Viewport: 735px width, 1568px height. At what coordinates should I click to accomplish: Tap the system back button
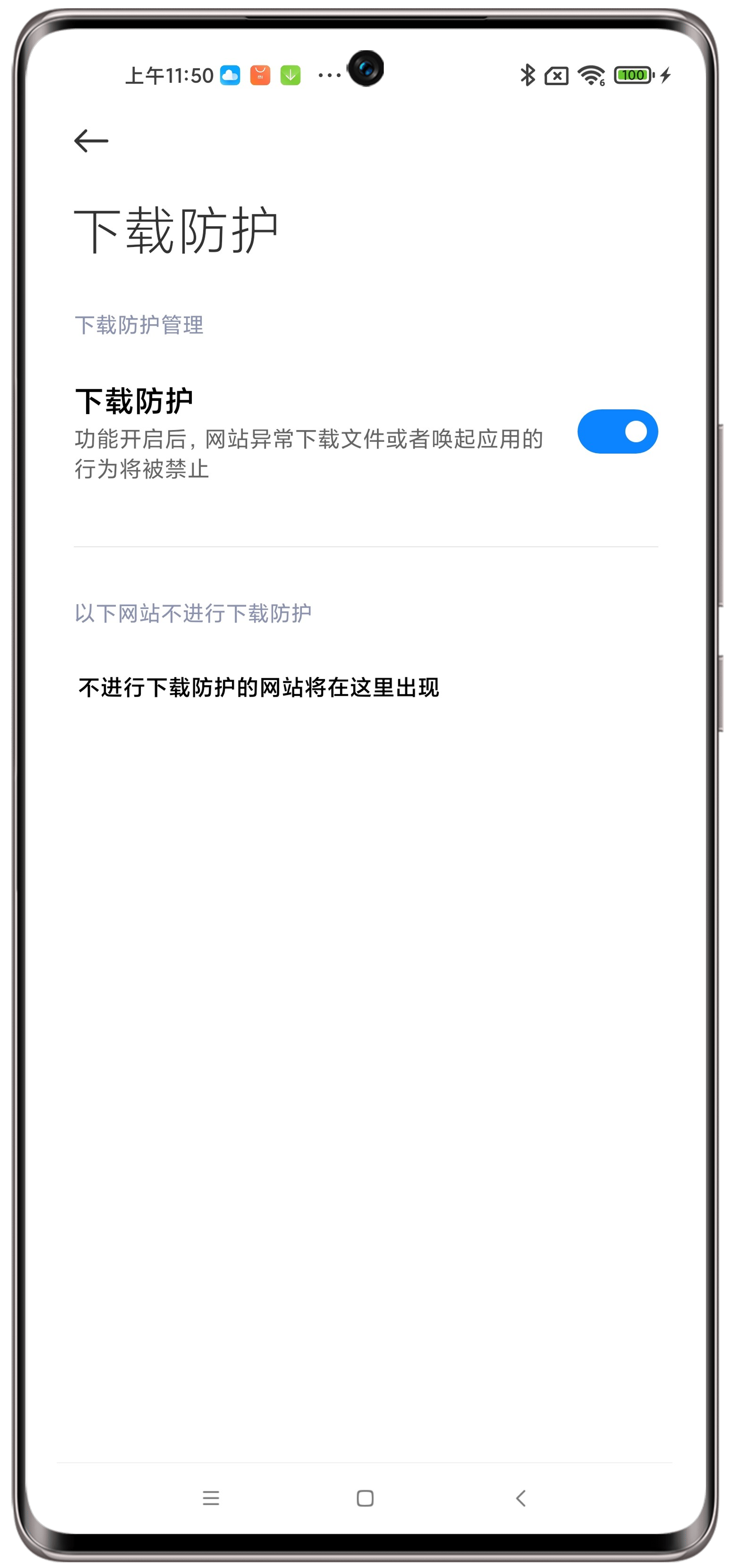[521, 1498]
